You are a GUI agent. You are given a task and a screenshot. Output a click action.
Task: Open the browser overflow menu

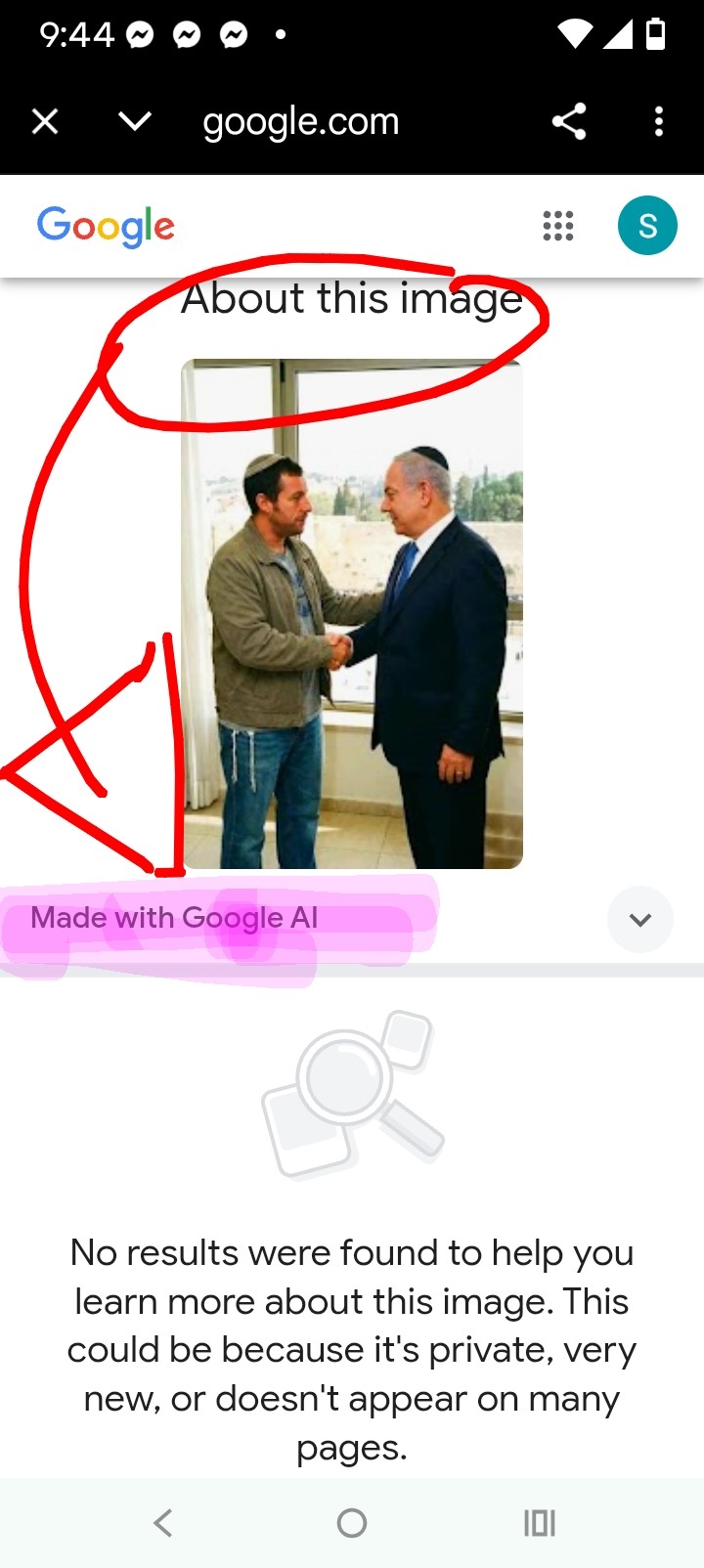tap(658, 122)
